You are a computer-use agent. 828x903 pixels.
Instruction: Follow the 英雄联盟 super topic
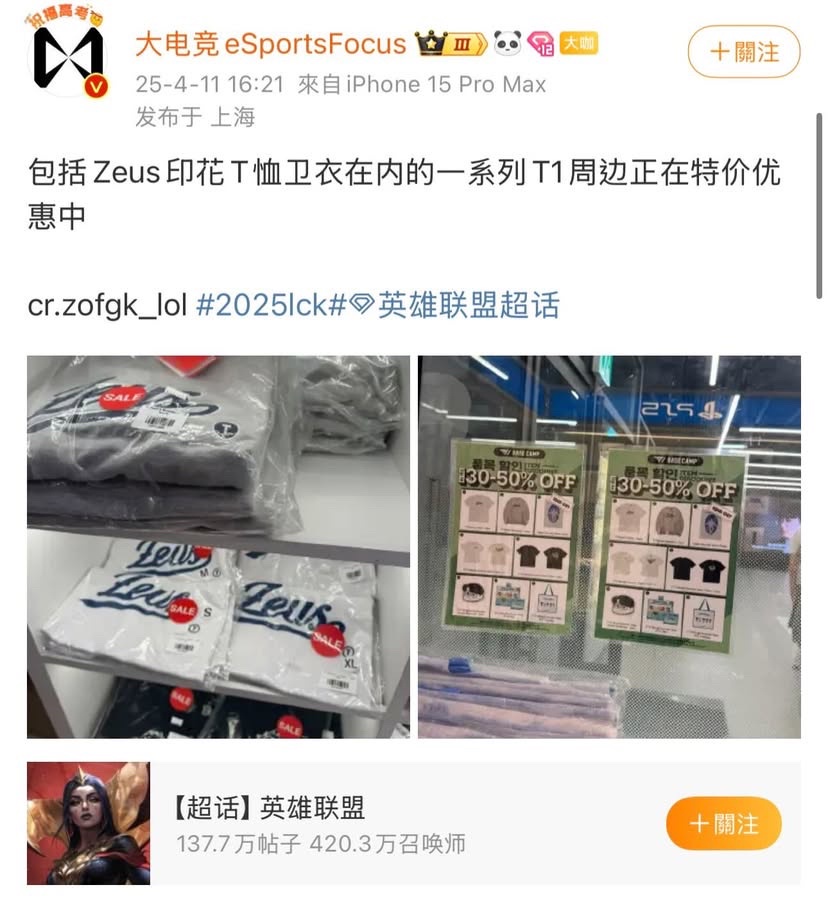pyautogui.click(x=723, y=824)
